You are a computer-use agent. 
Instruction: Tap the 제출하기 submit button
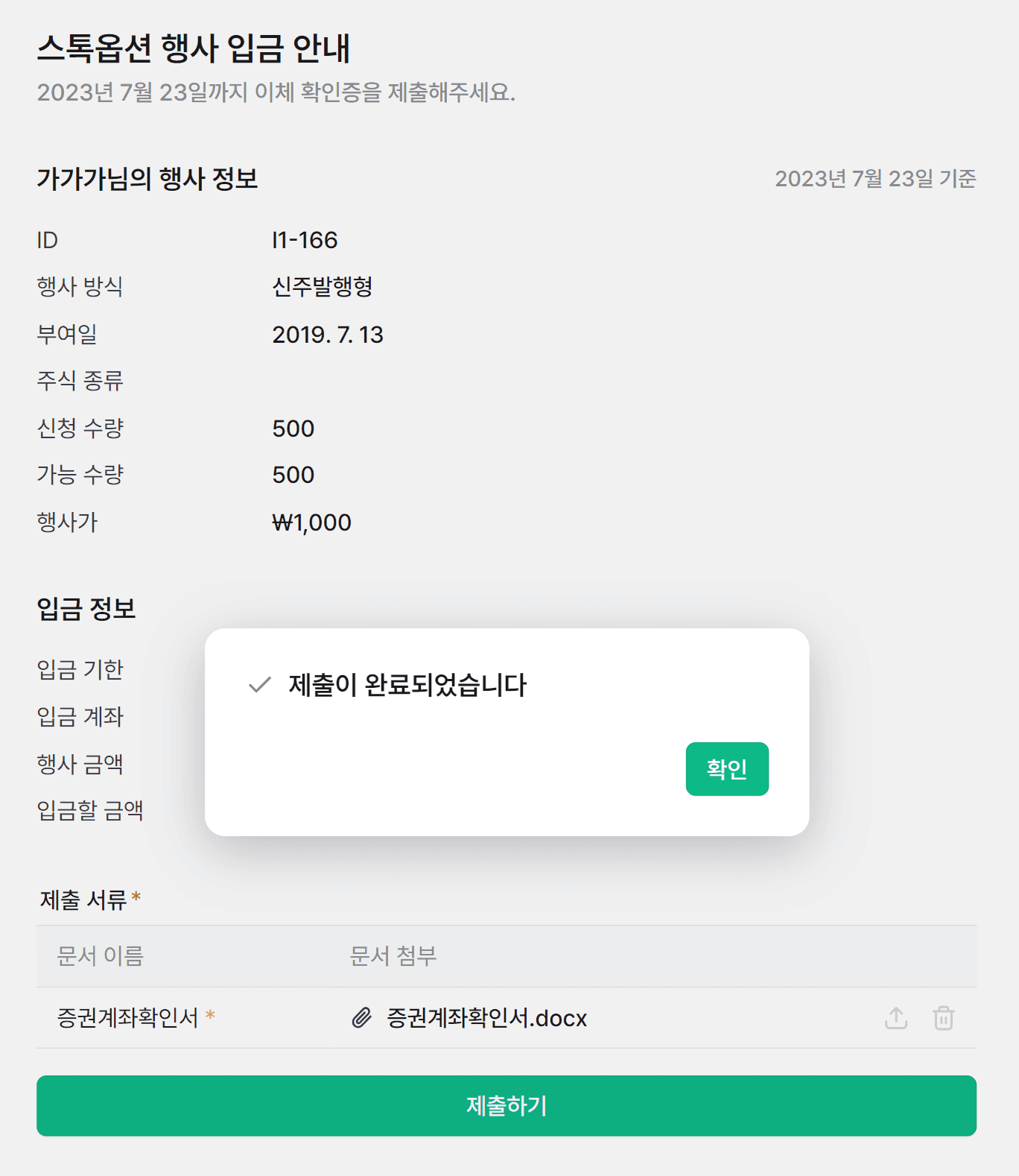[x=507, y=1105]
